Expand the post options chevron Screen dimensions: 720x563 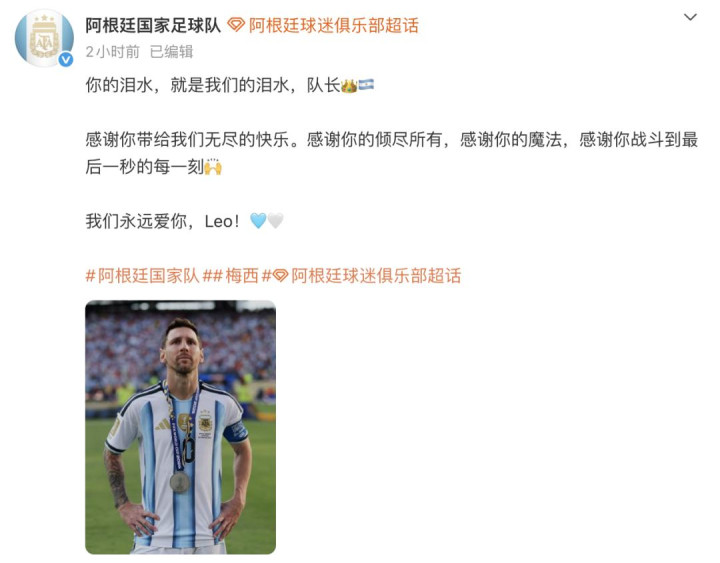[x=690, y=17]
